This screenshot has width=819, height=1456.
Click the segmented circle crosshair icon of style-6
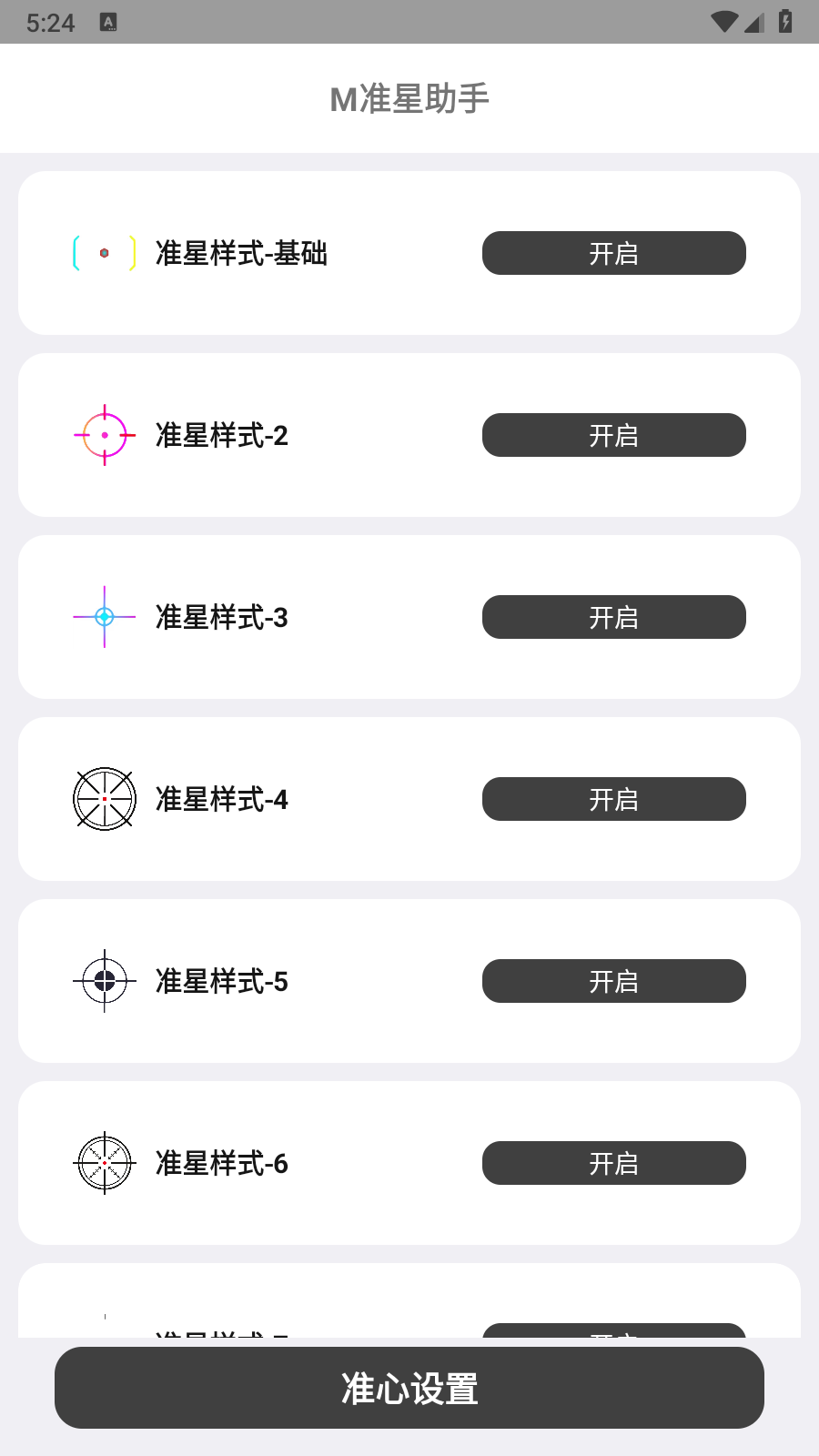click(104, 1163)
